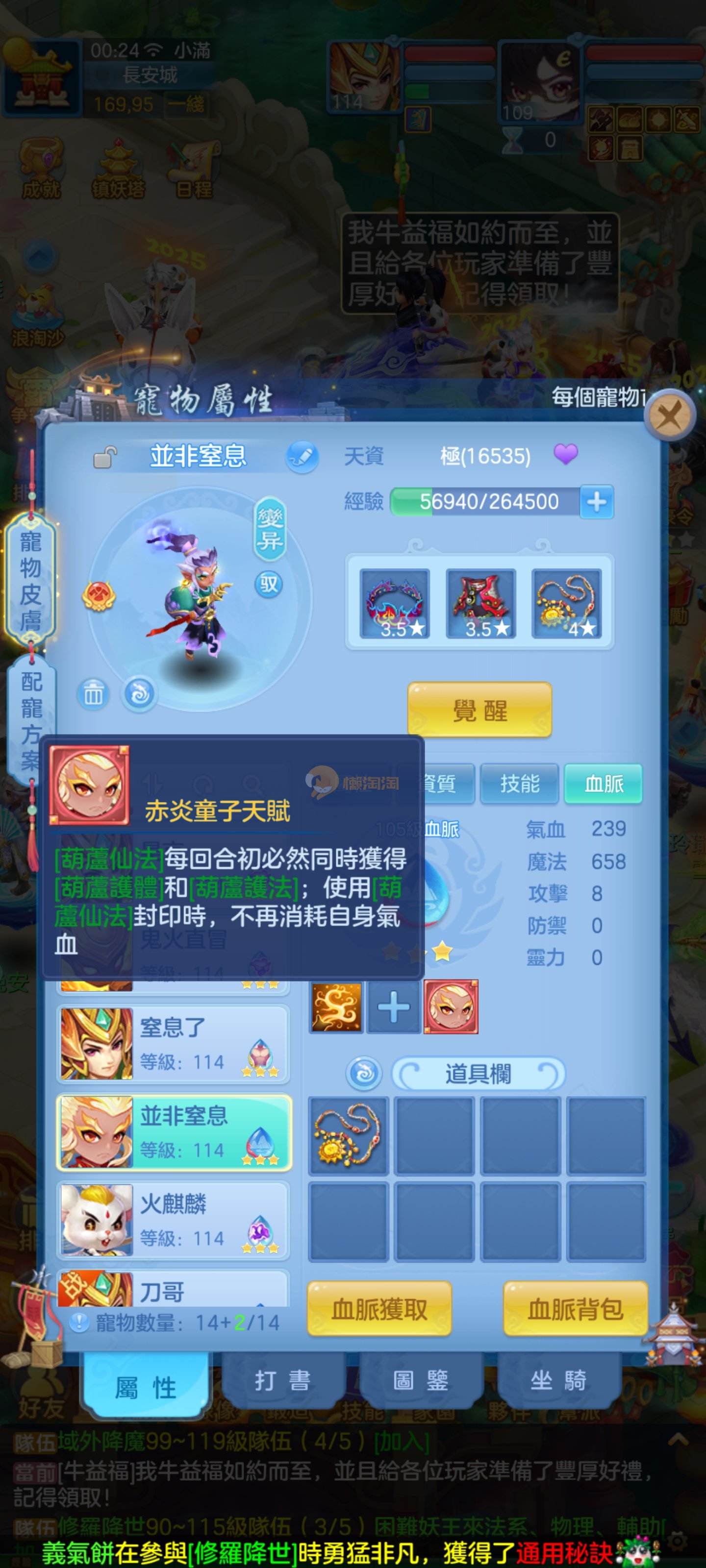The width and height of the screenshot is (706, 1568).
Task: Tap the plus to add experience
Action: coord(596,502)
